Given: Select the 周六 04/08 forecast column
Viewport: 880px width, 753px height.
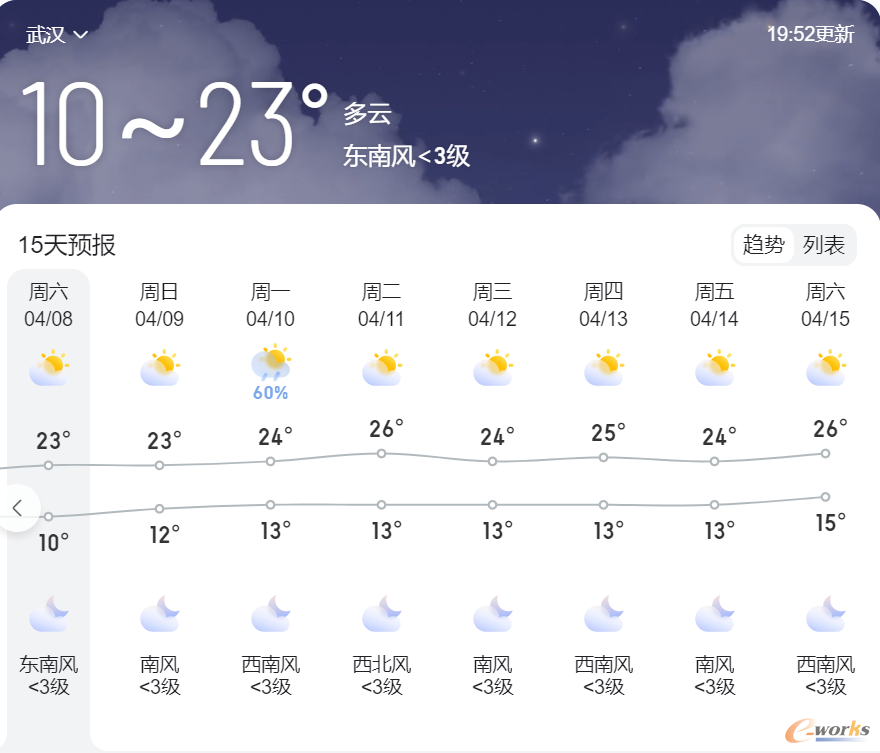Looking at the screenshot, I should click(x=49, y=305).
